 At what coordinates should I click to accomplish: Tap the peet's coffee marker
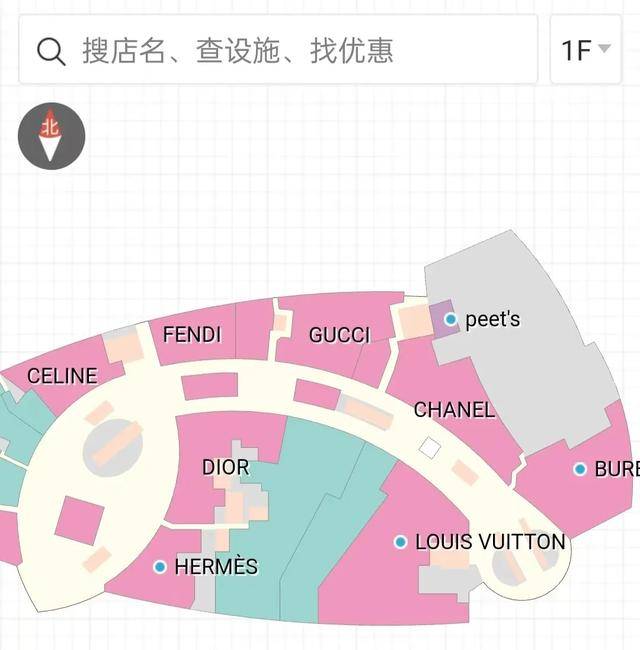tap(451, 320)
